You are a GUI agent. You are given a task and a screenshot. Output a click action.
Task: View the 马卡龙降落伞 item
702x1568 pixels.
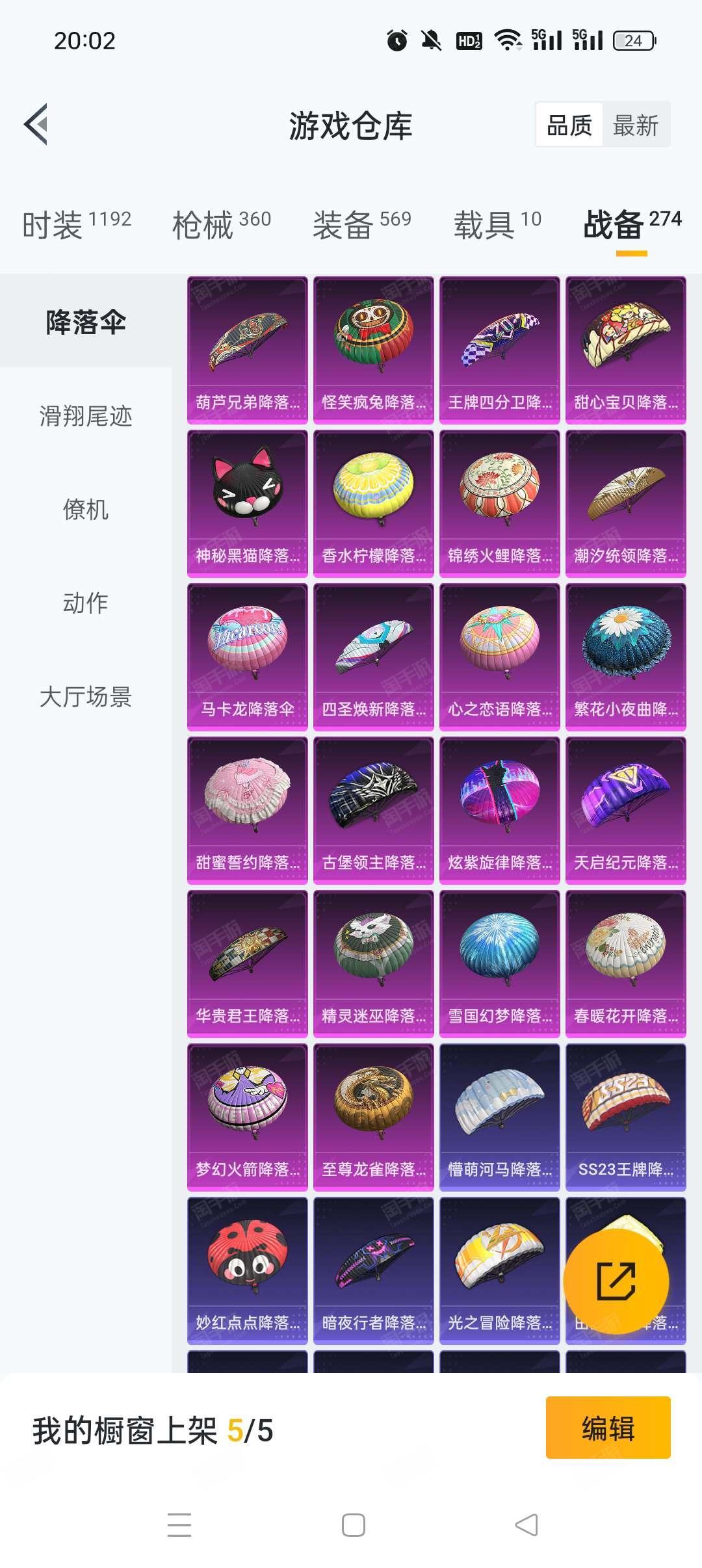(x=248, y=657)
